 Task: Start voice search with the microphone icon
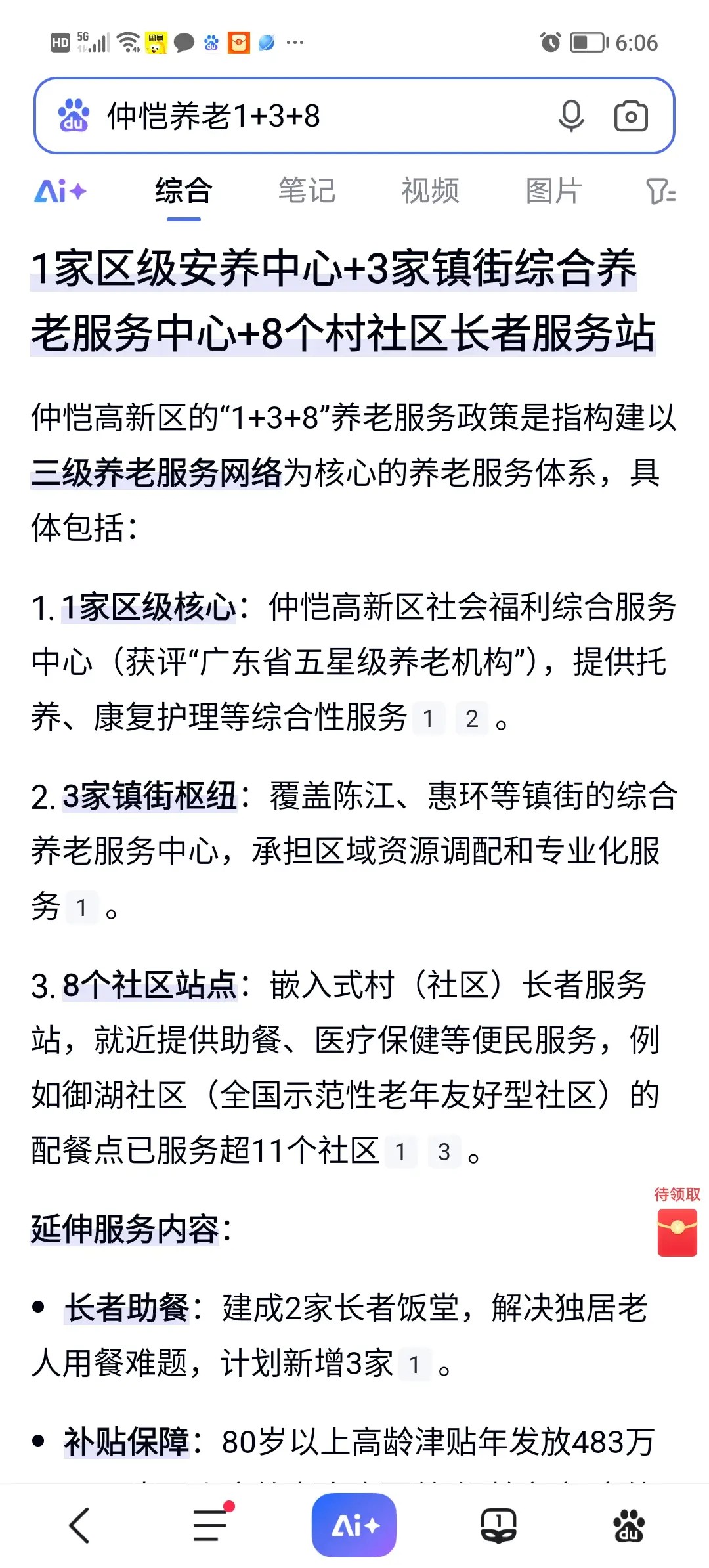pyautogui.click(x=571, y=116)
